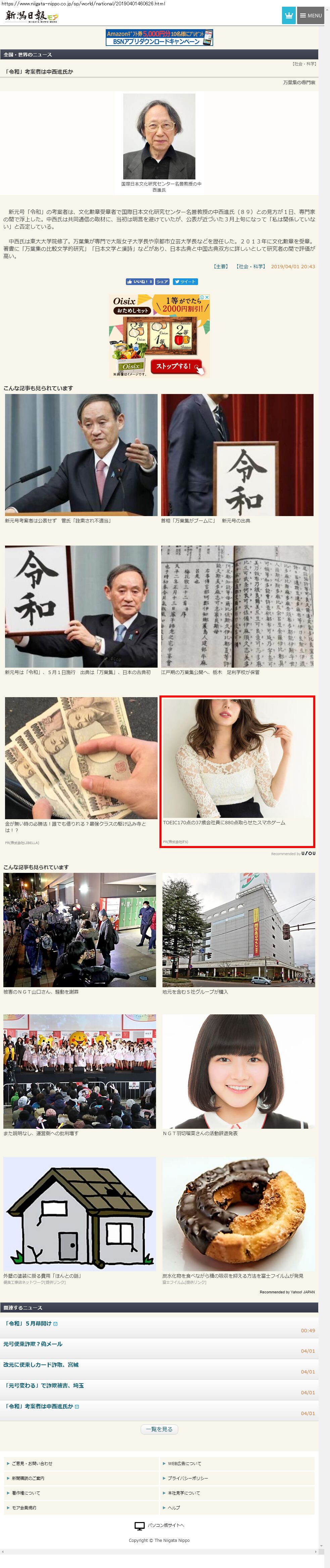Open the ヘルプ link
Screen dimensions: 330x1568
174,1508
